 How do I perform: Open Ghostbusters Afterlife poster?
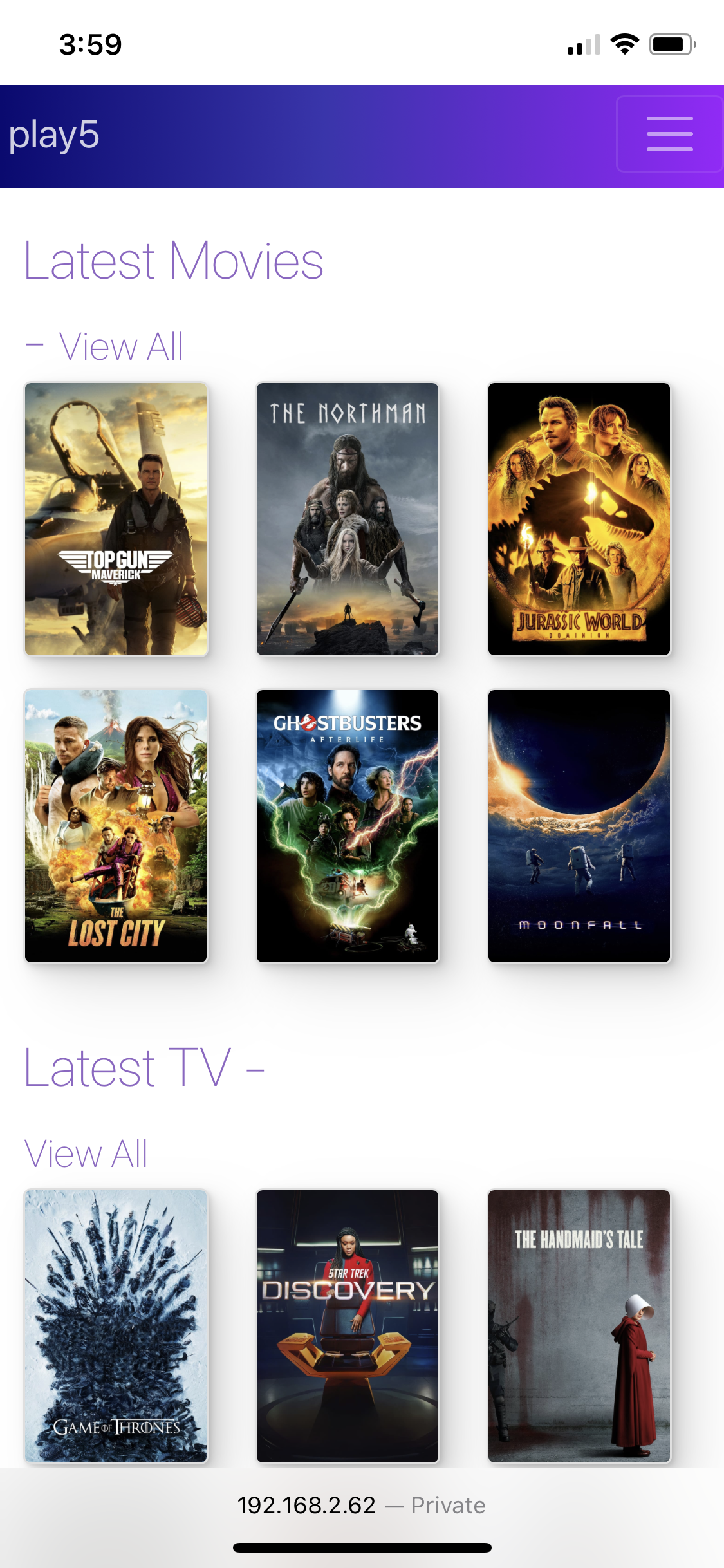(x=348, y=826)
